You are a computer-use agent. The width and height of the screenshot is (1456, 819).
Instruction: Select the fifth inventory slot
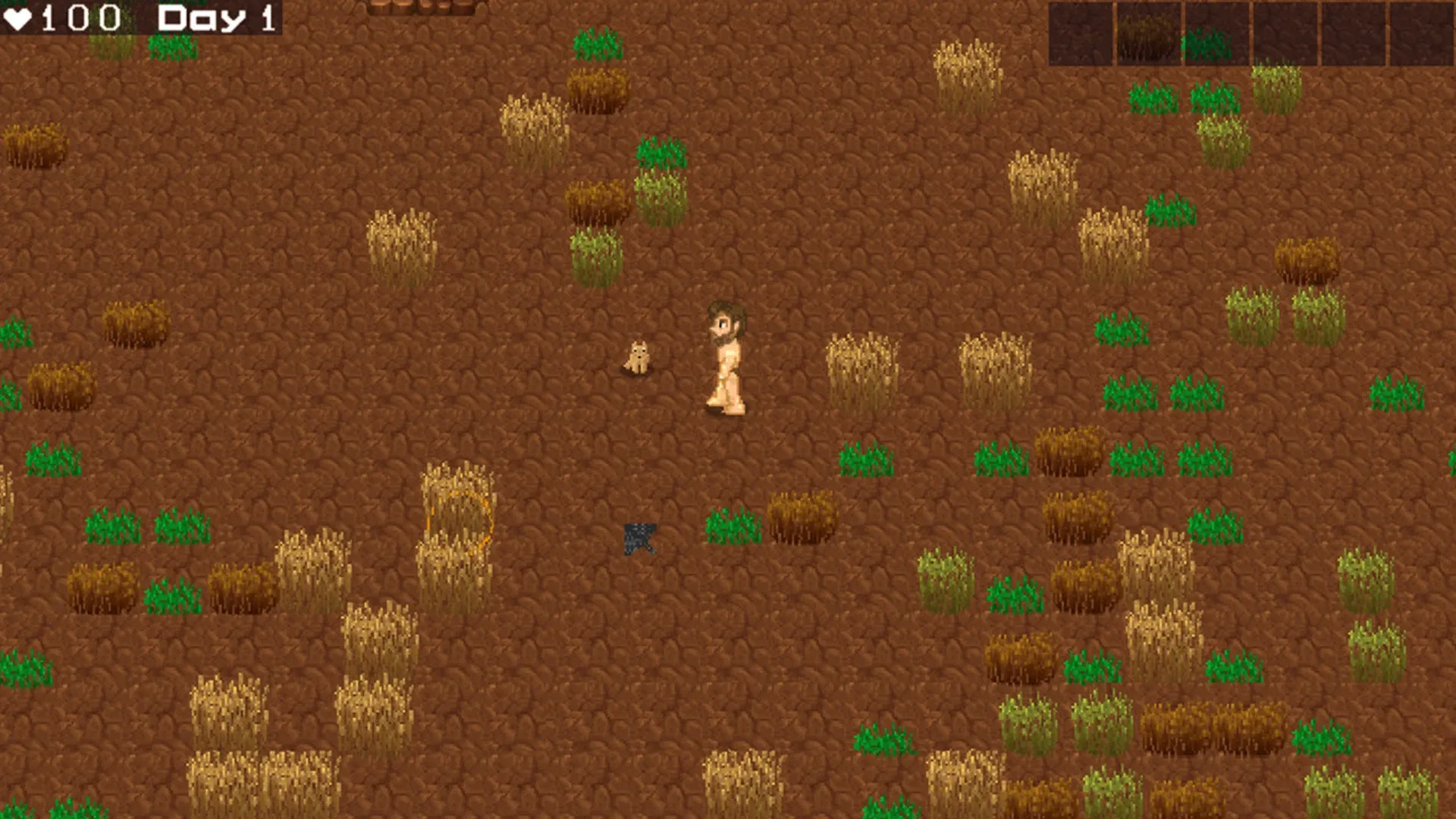click(1353, 34)
